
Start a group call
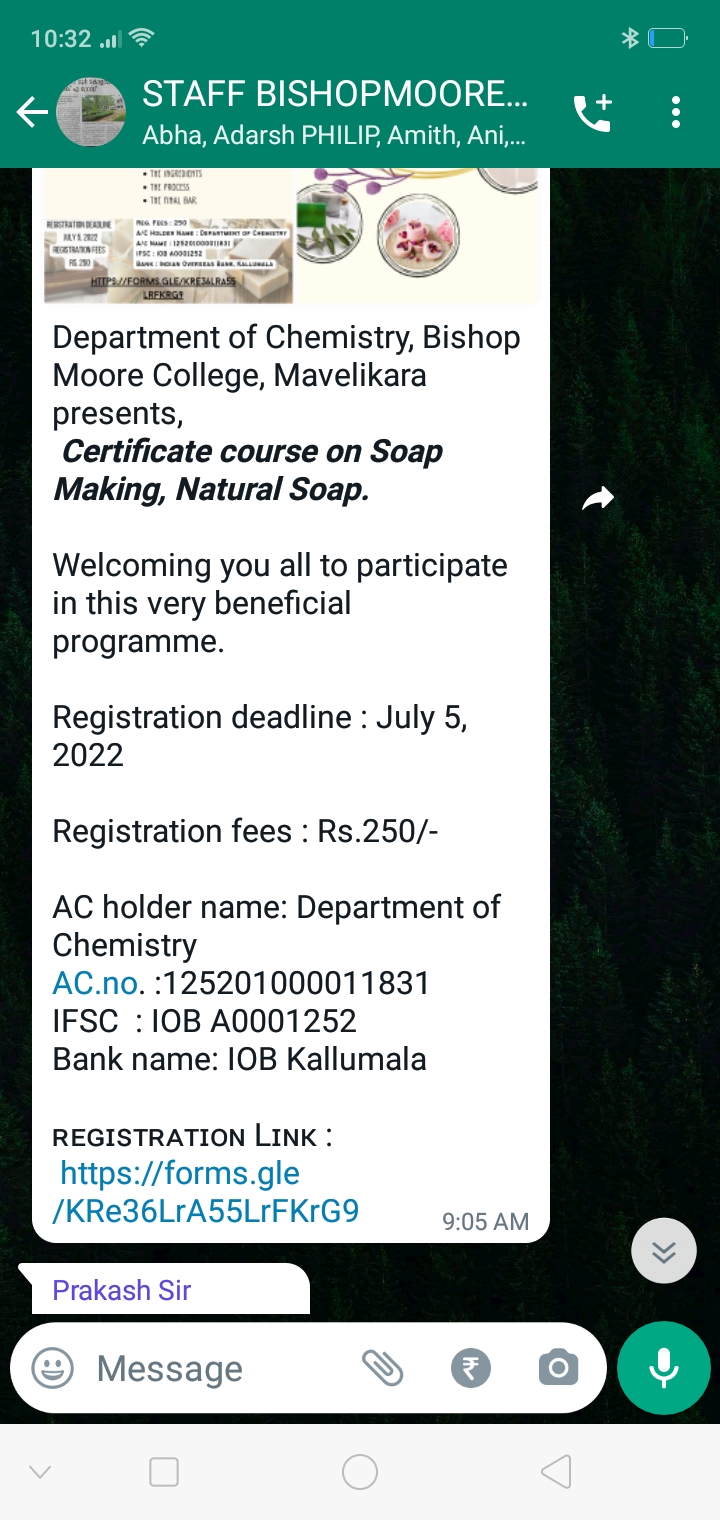pyautogui.click(x=593, y=113)
